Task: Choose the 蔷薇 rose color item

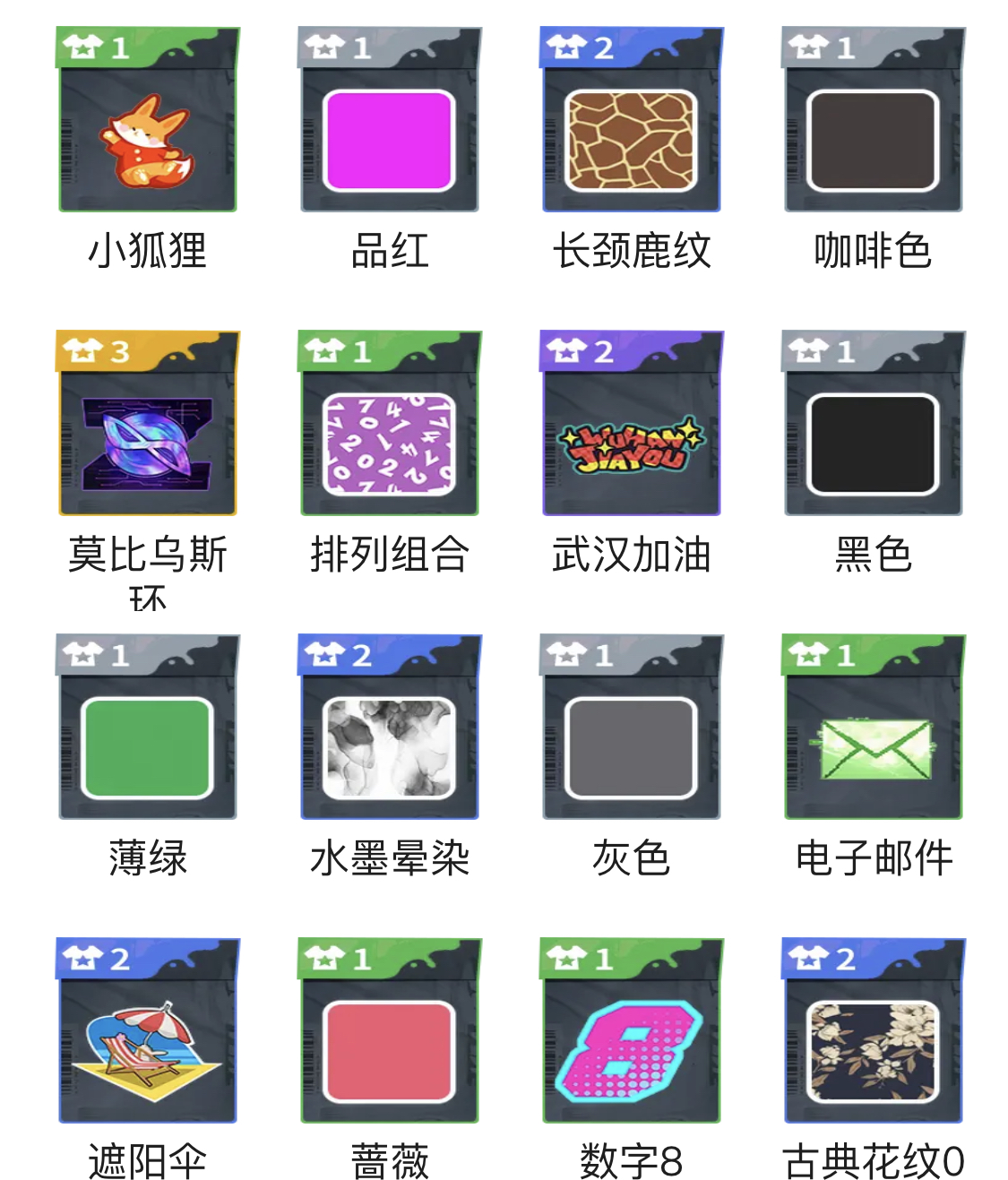Action: 390,1051
